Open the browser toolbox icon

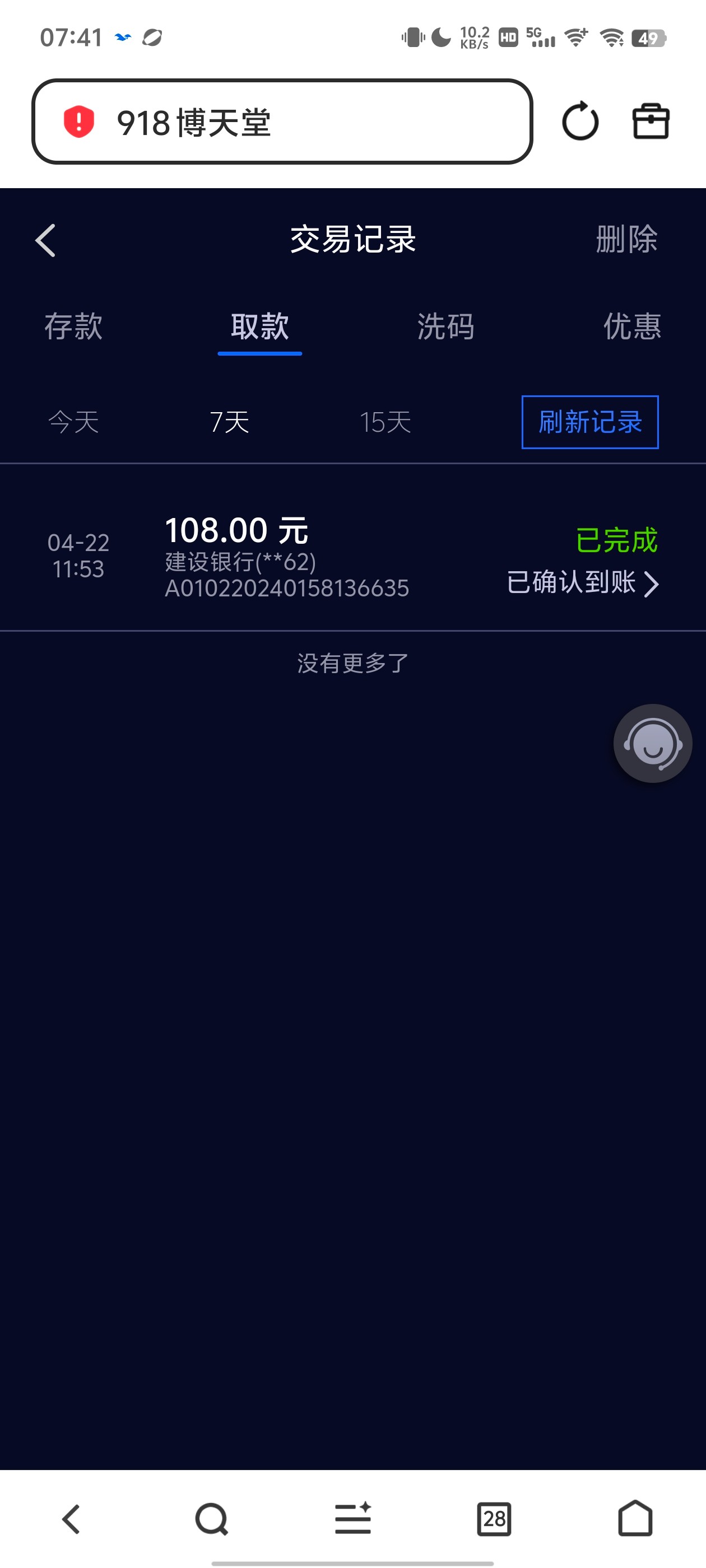(x=651, y=122)
